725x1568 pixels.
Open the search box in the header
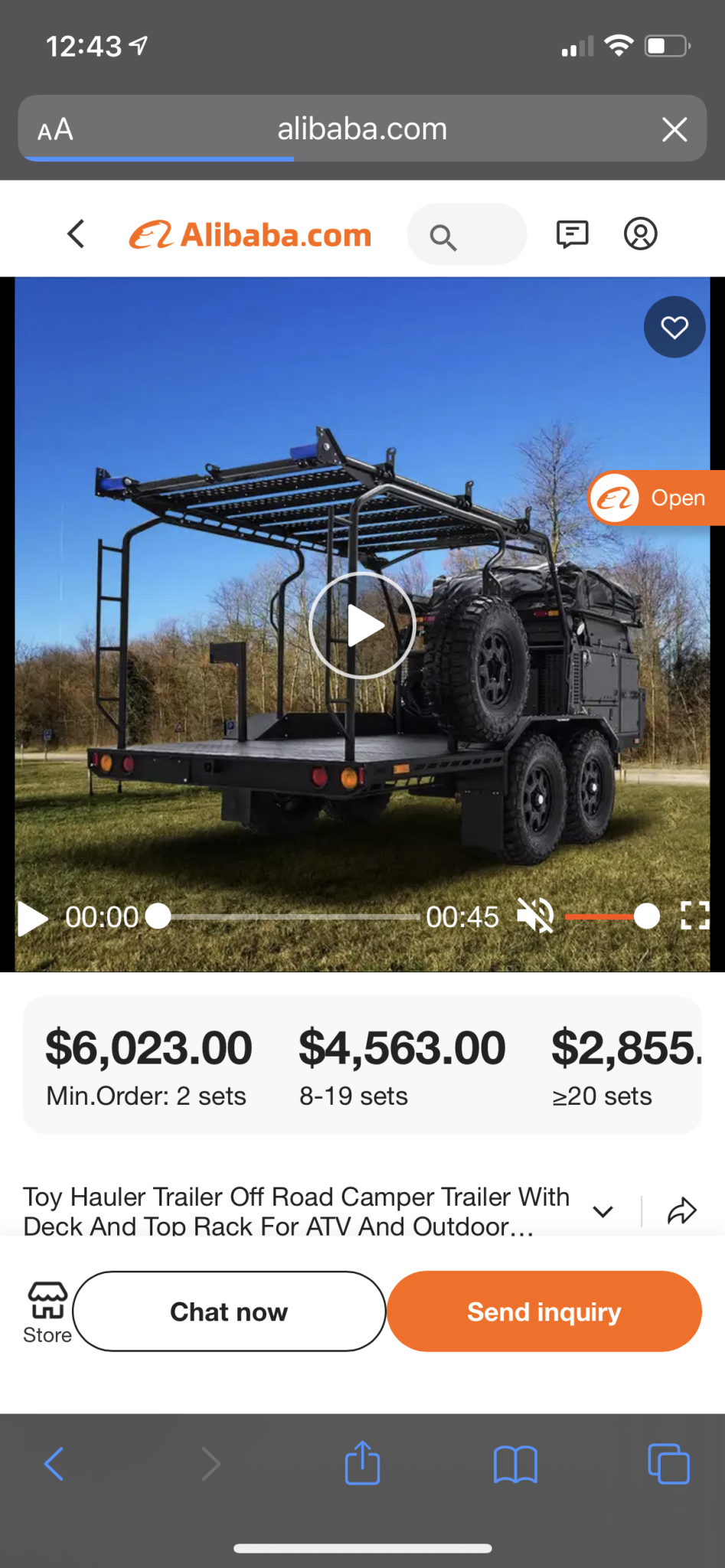466,235
